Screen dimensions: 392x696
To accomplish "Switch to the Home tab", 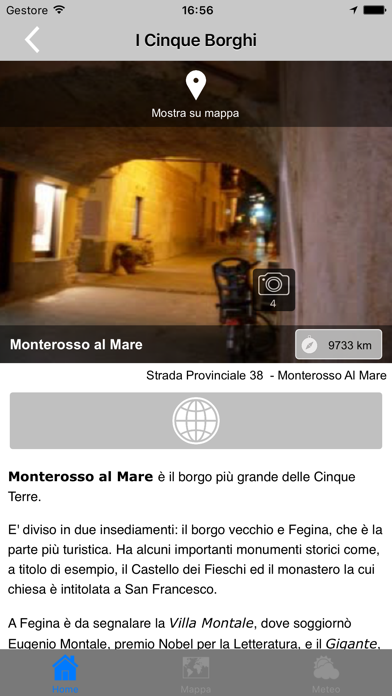I will coord(65,674).
